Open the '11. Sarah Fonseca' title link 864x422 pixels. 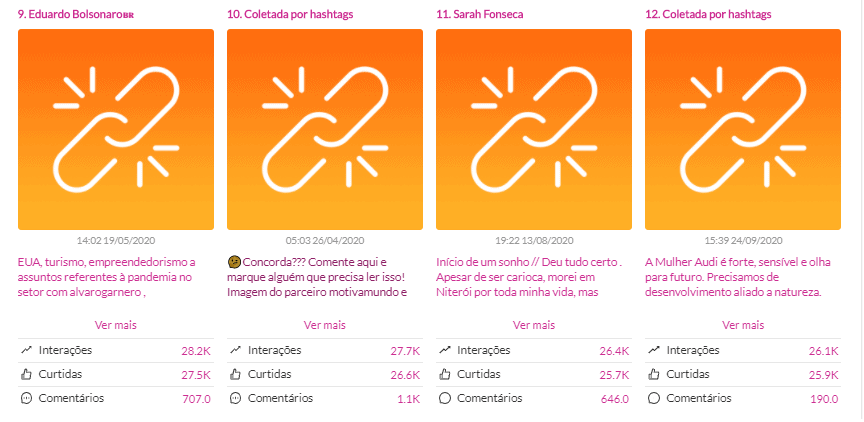(x=479, y=15)
